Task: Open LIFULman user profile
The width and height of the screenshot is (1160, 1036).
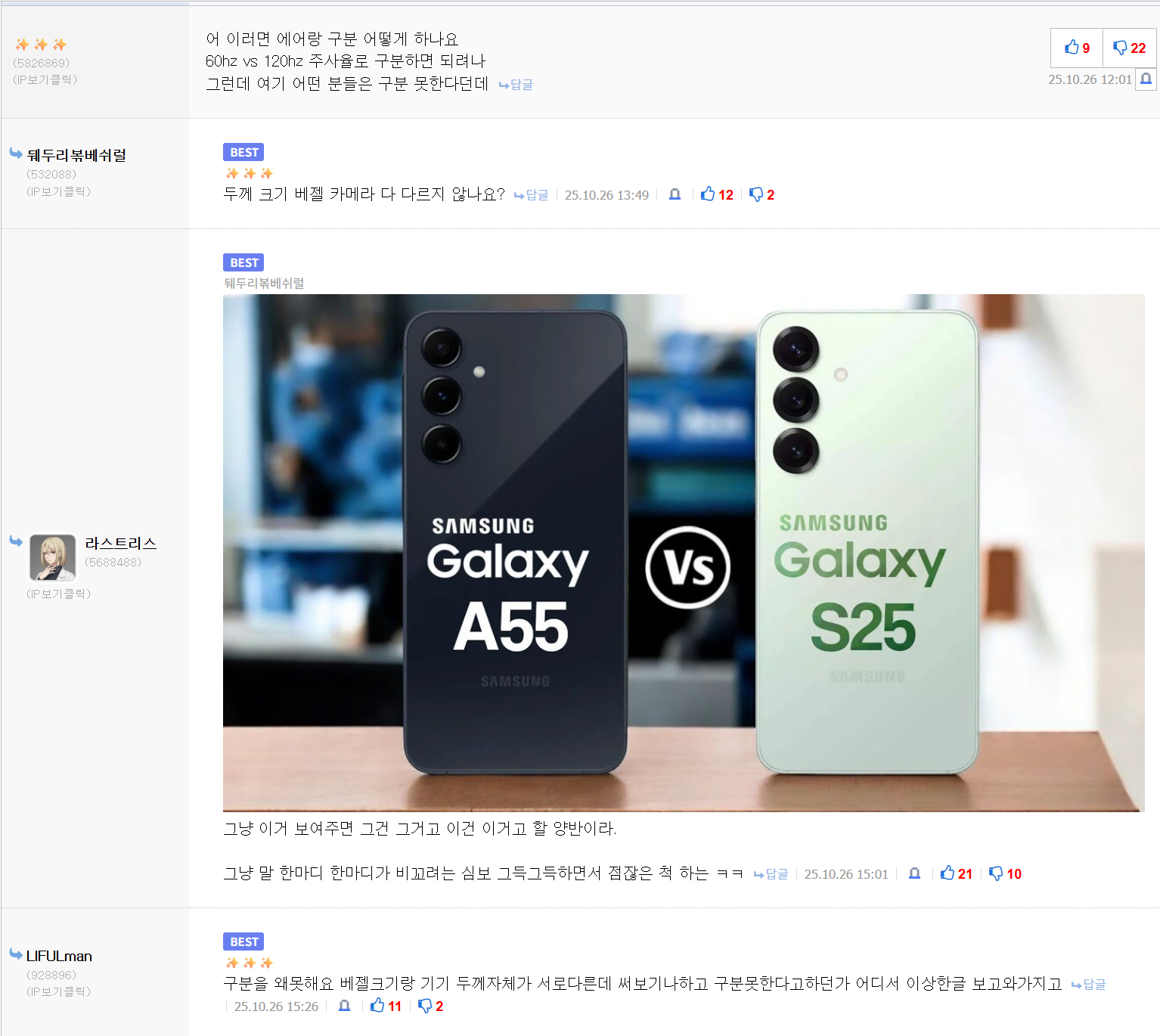Action: tap(59, 956)
